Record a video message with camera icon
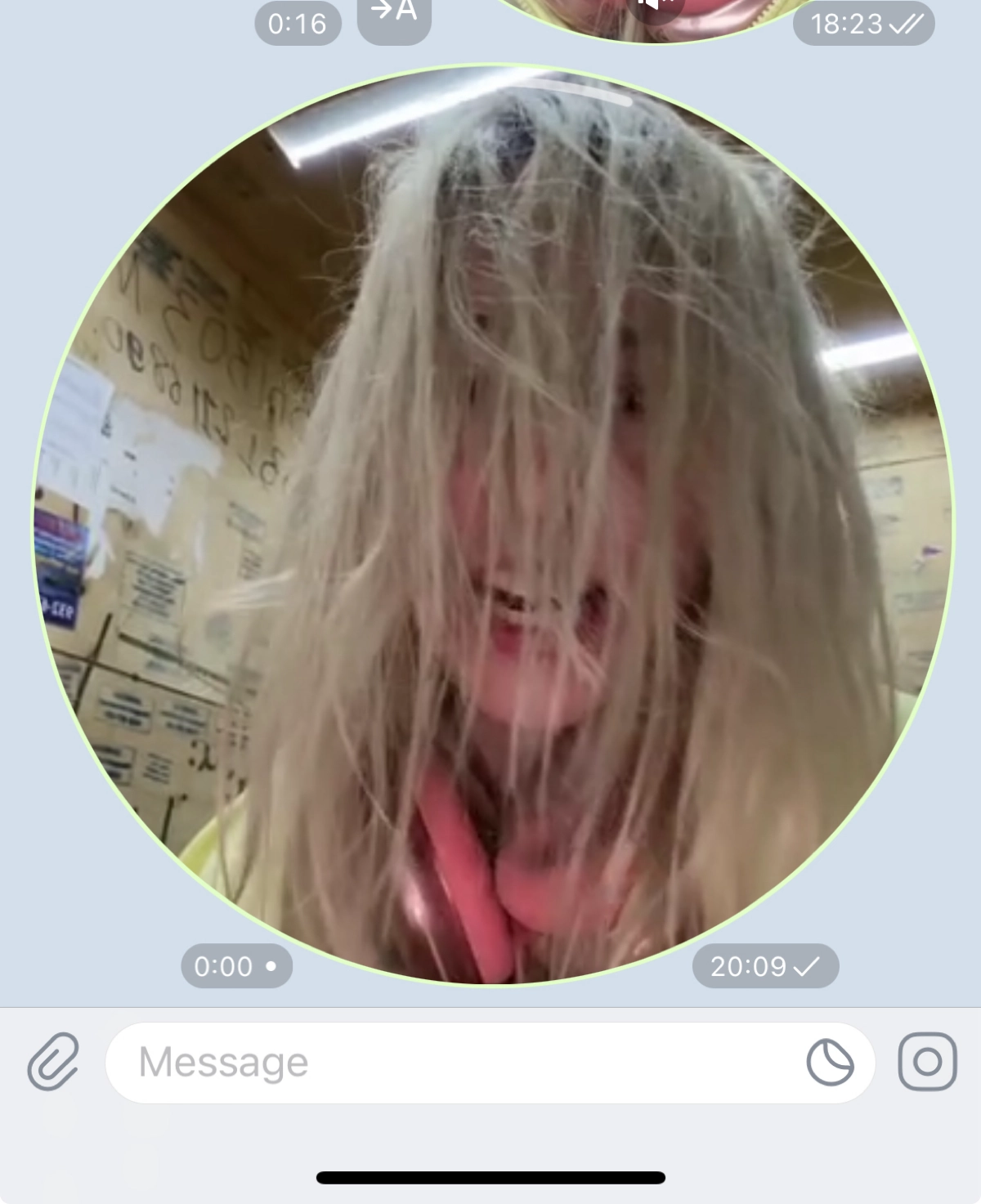The height and width of the screenshot is (1204, 981). point(927,1062)
